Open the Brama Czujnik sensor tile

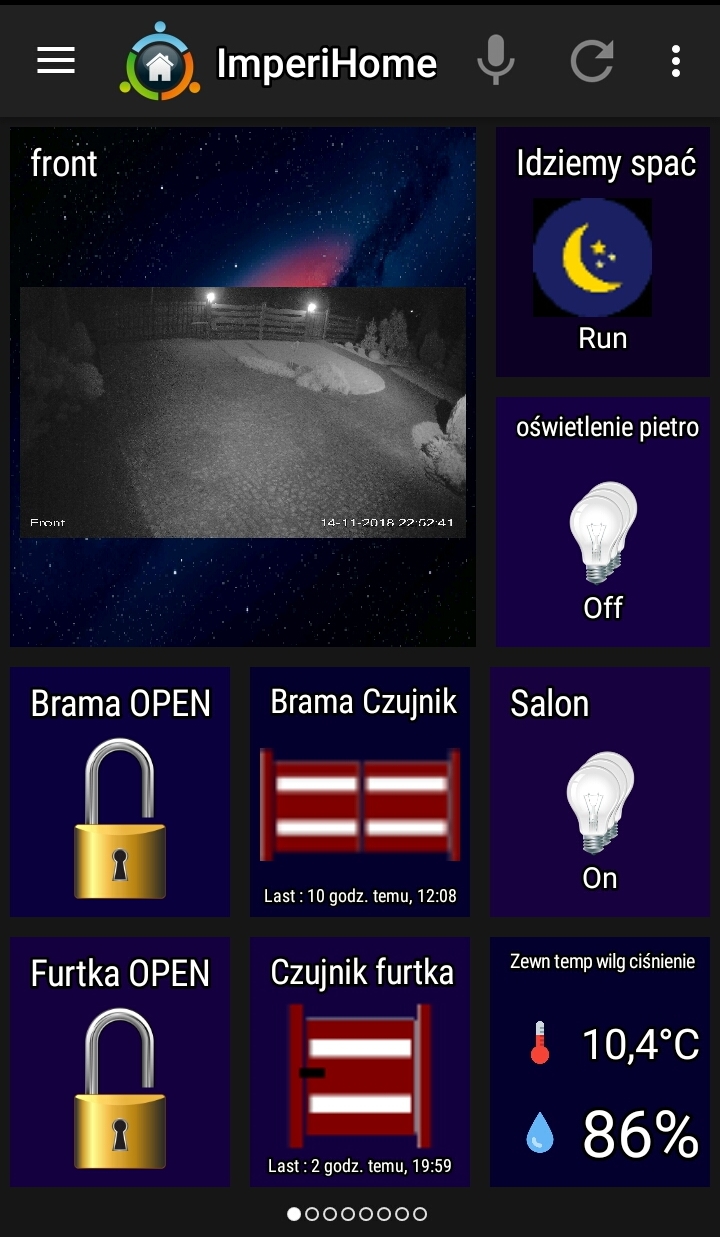(360, 792)
